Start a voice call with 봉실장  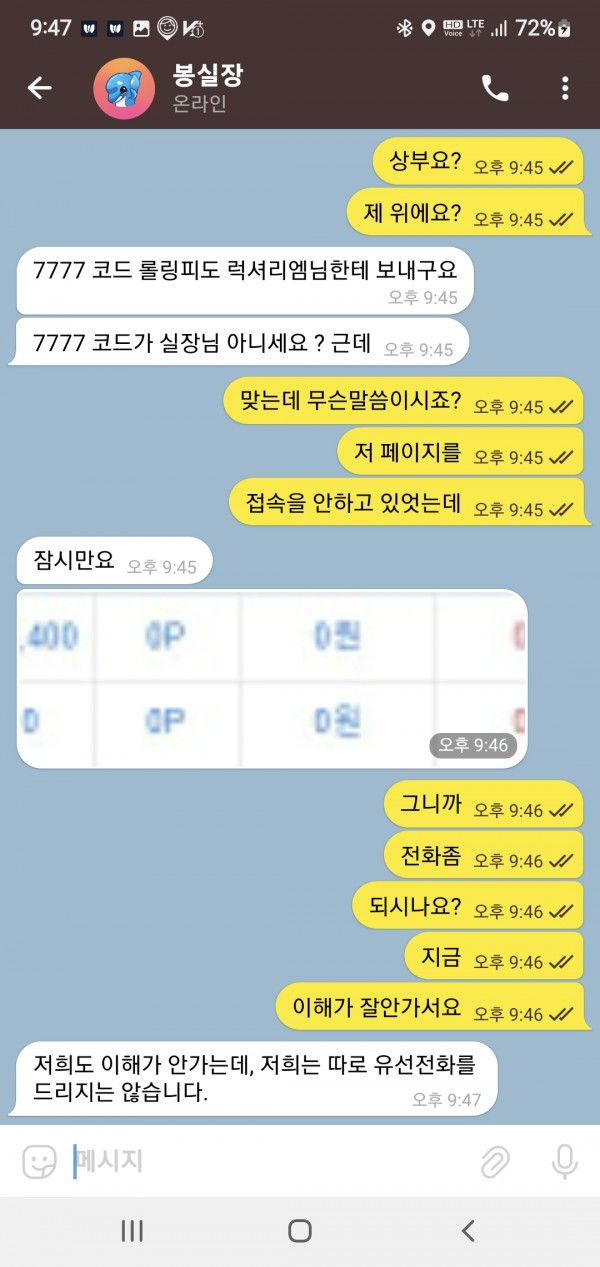(495, 88)
